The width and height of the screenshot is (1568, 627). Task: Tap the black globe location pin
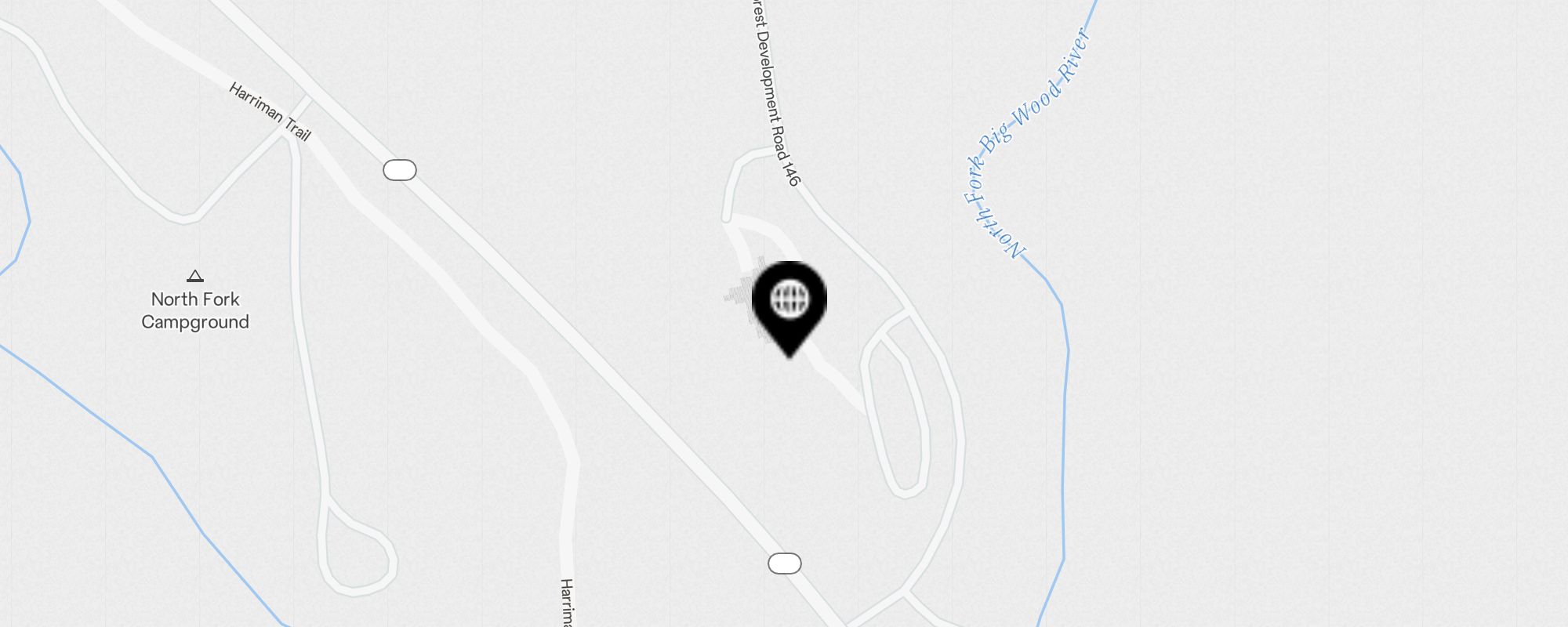789,302
